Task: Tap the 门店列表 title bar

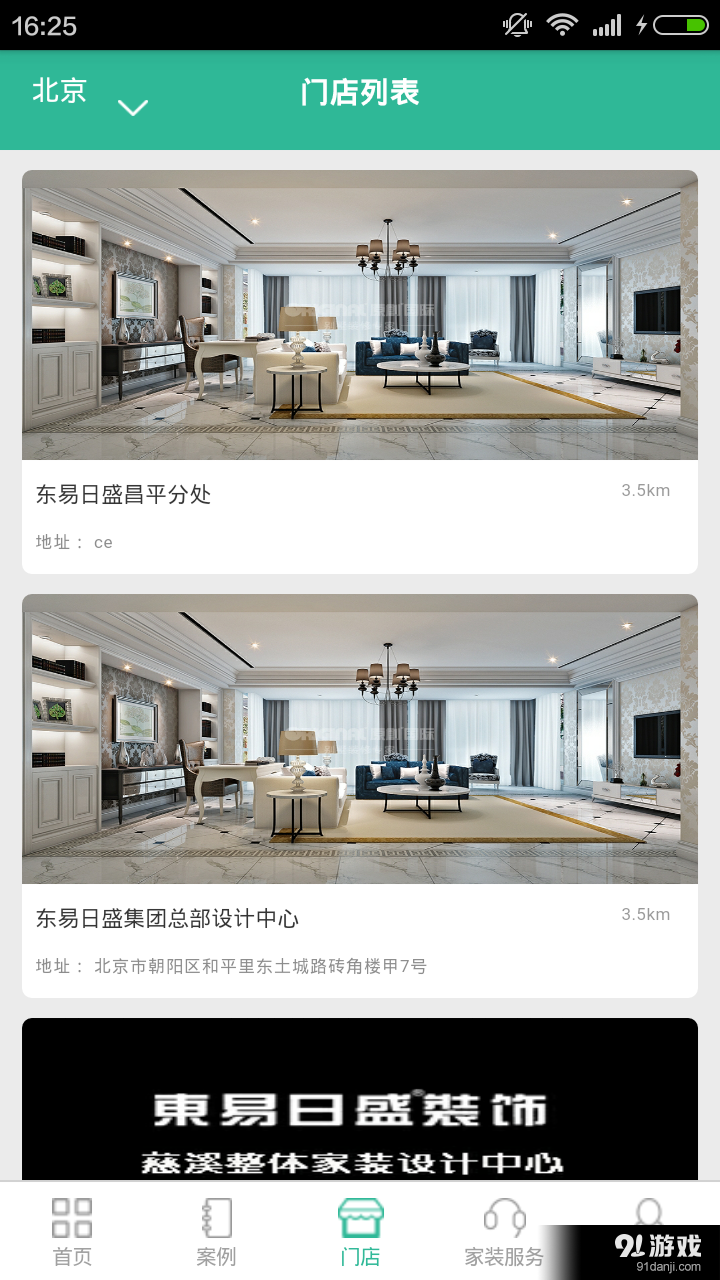Action: 360,93
